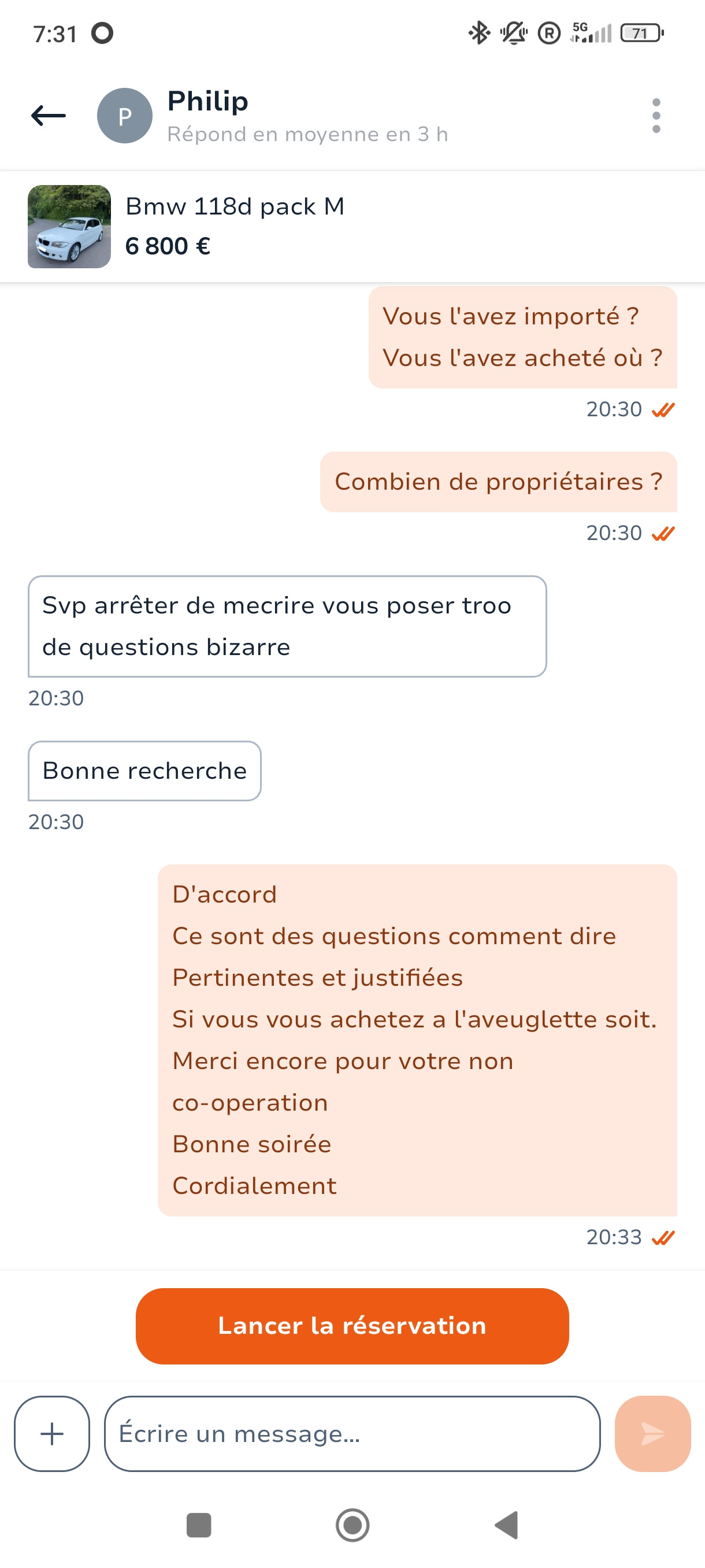Open the three-dot overflow menu

(656, 116)
